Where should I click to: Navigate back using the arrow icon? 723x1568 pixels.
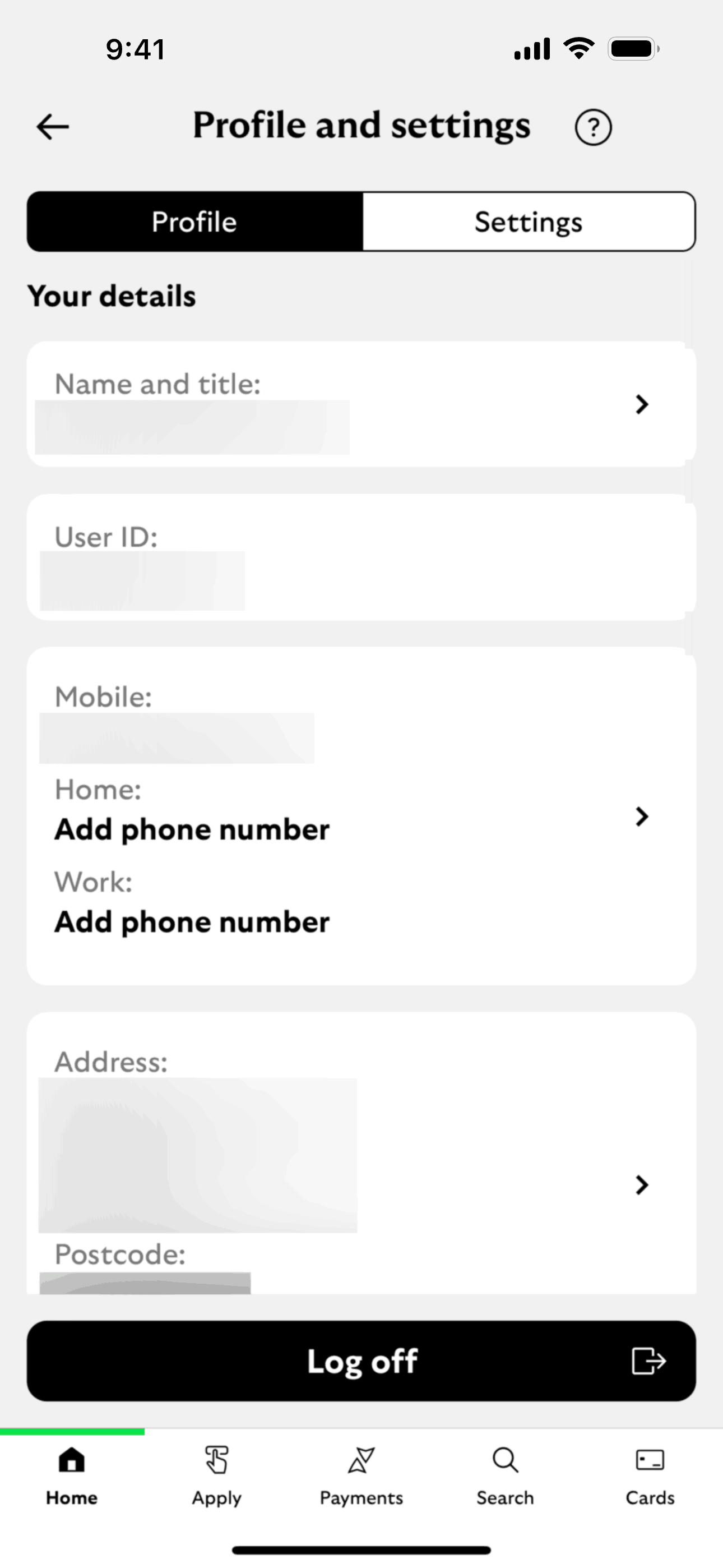click(52, 126)
